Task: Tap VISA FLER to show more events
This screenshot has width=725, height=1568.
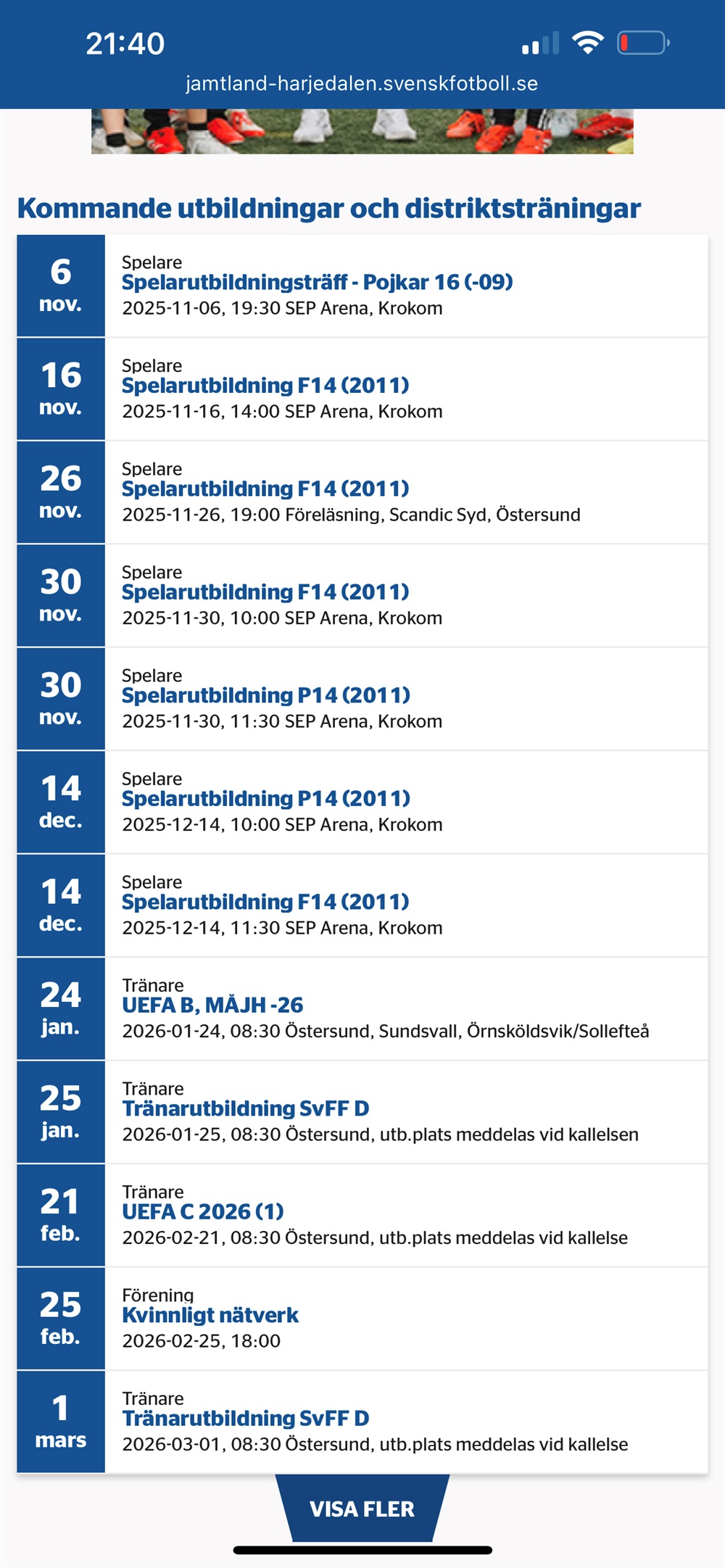Action: [x=362, y=1509]
